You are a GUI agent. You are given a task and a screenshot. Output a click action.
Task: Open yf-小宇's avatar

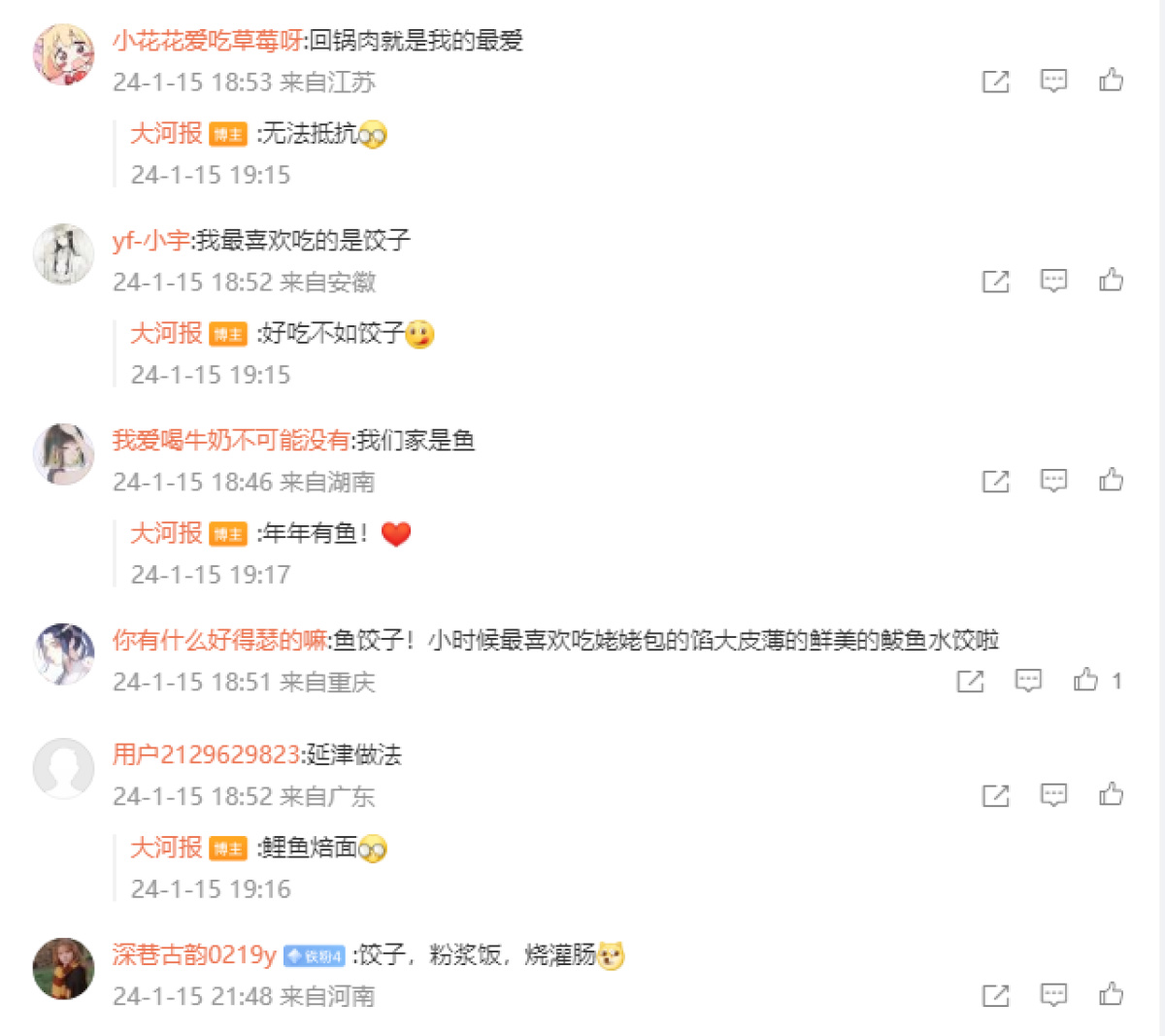tap(64, 254)
